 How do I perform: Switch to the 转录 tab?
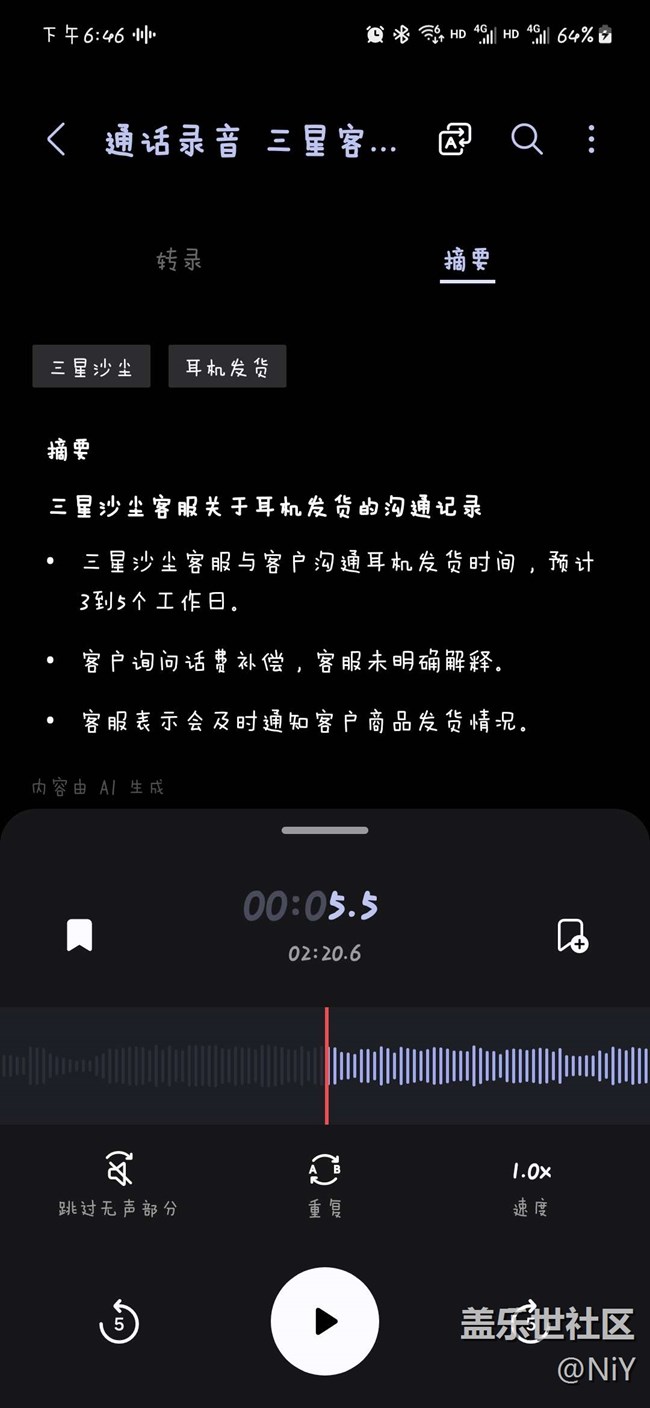180,260
